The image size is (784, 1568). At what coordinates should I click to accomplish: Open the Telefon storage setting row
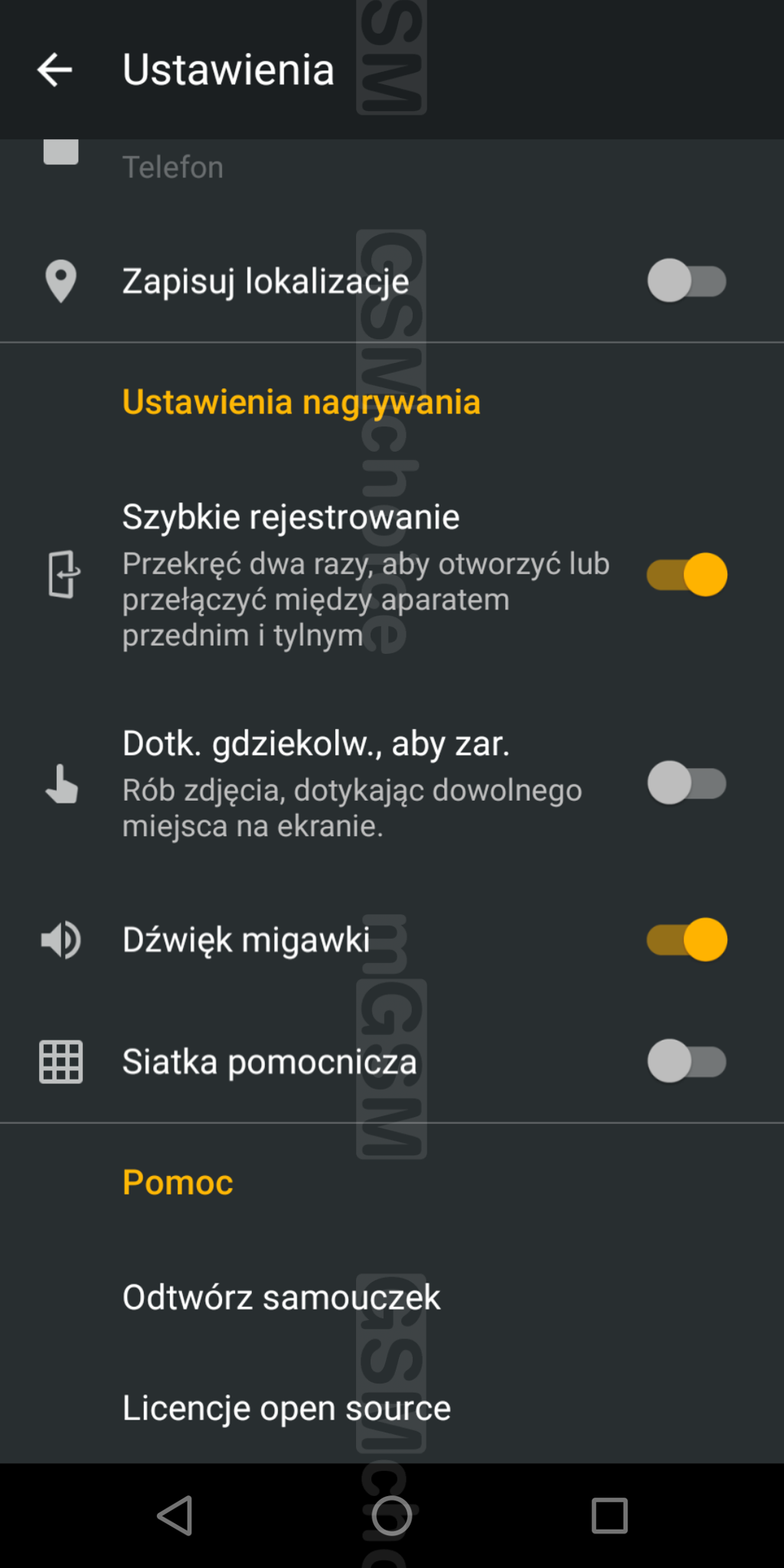(x=392, y=167)
